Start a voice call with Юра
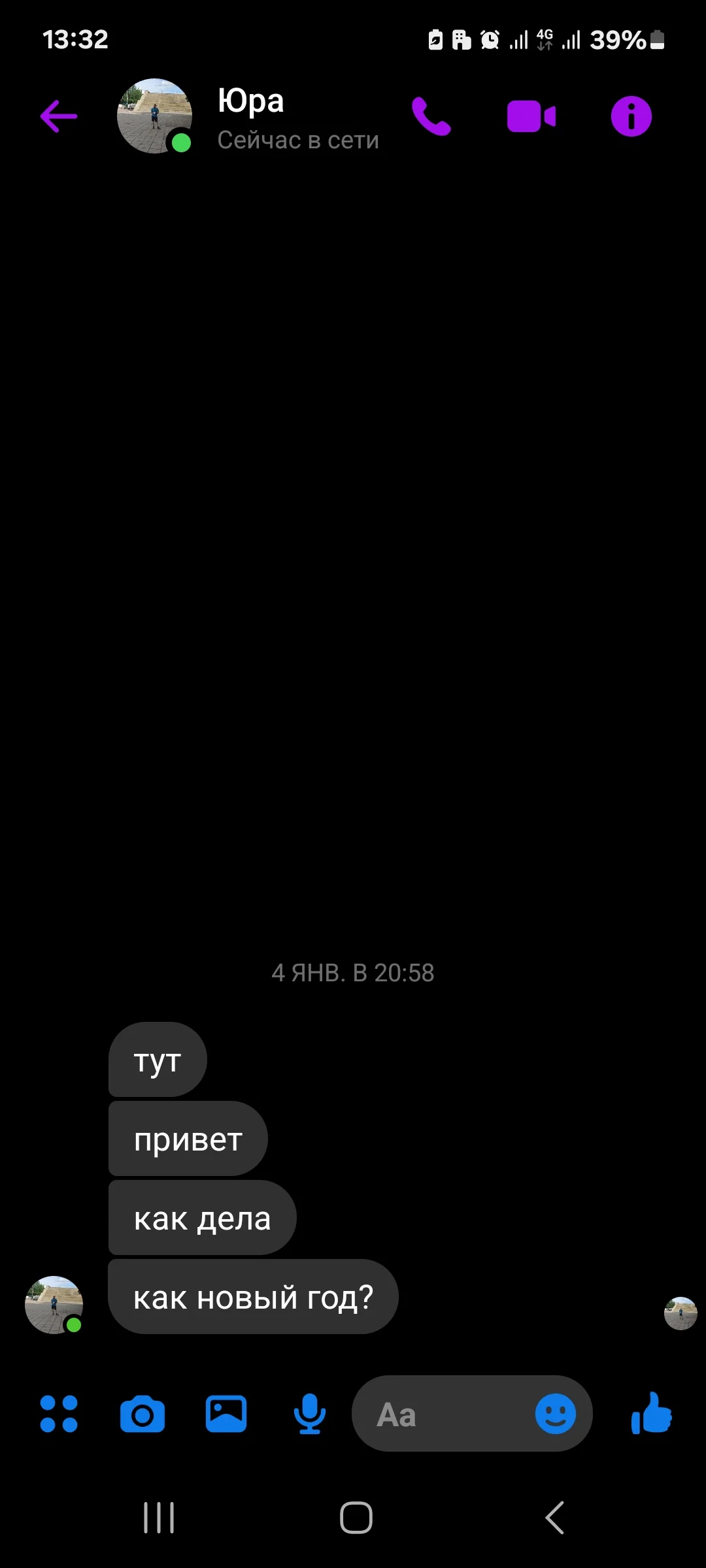This screenshot has width=706, height=1568. tap(433, 116)
